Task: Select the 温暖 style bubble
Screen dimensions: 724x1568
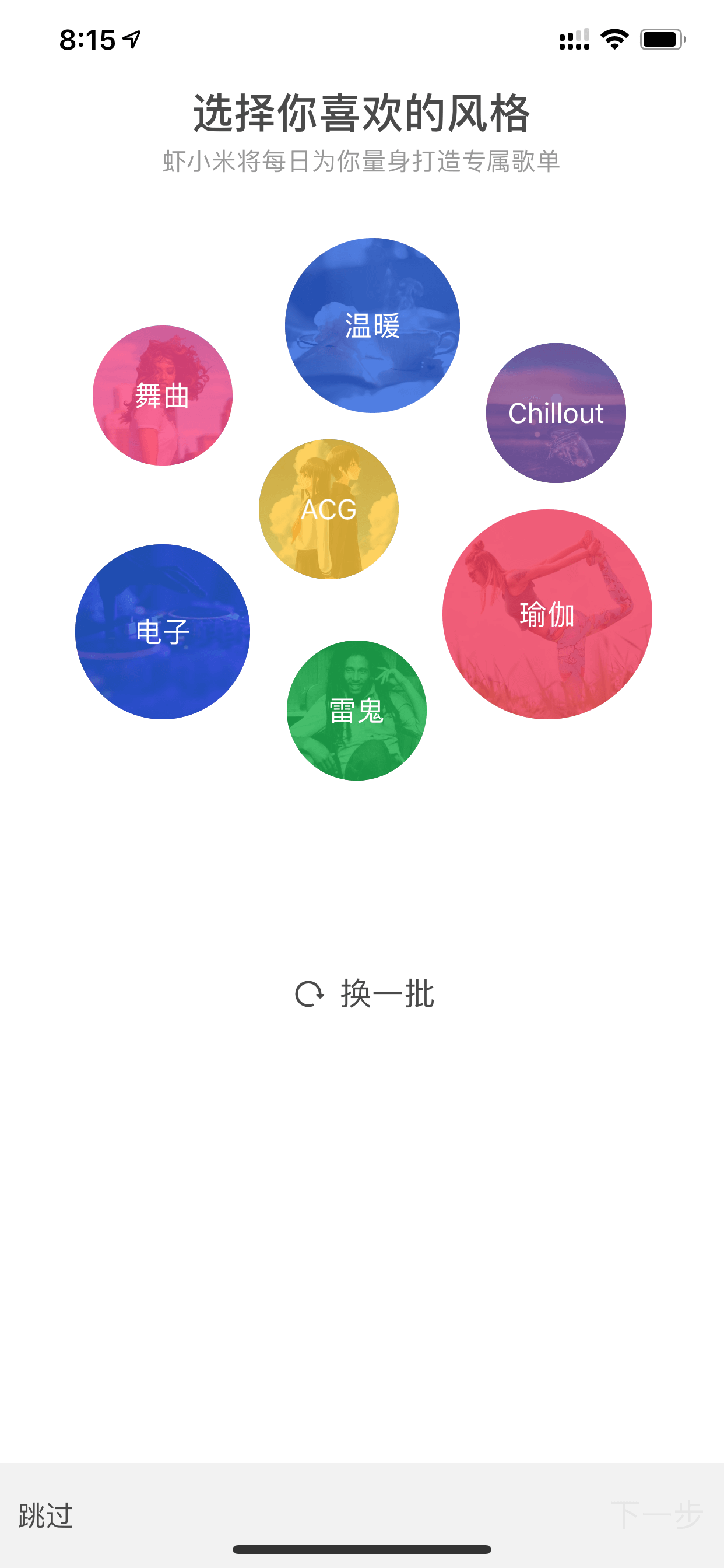Action: [372, 325]
